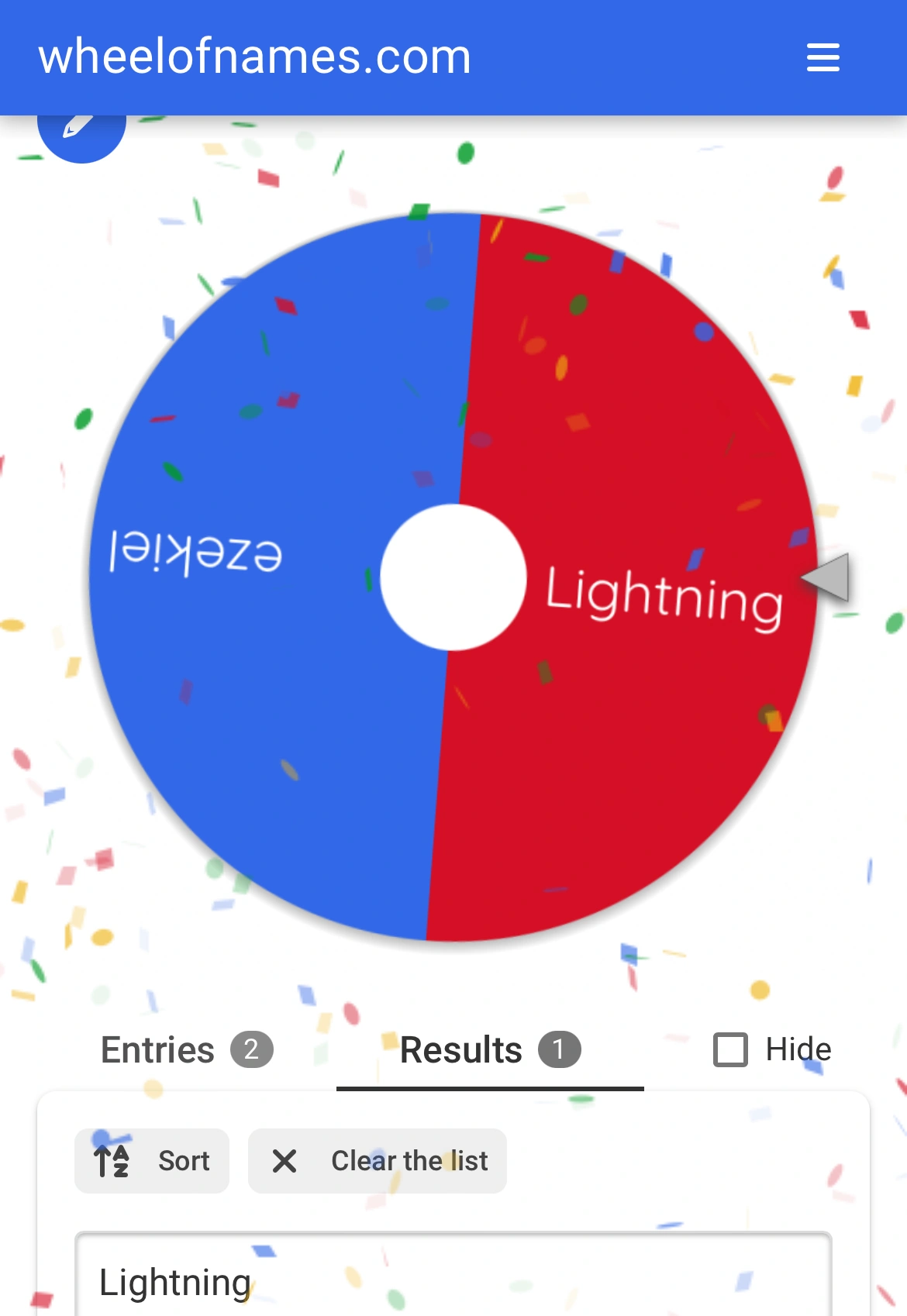This screenshot has width=907, height=1316.
Task: Sort the results list
Action: pos(152,1161)
